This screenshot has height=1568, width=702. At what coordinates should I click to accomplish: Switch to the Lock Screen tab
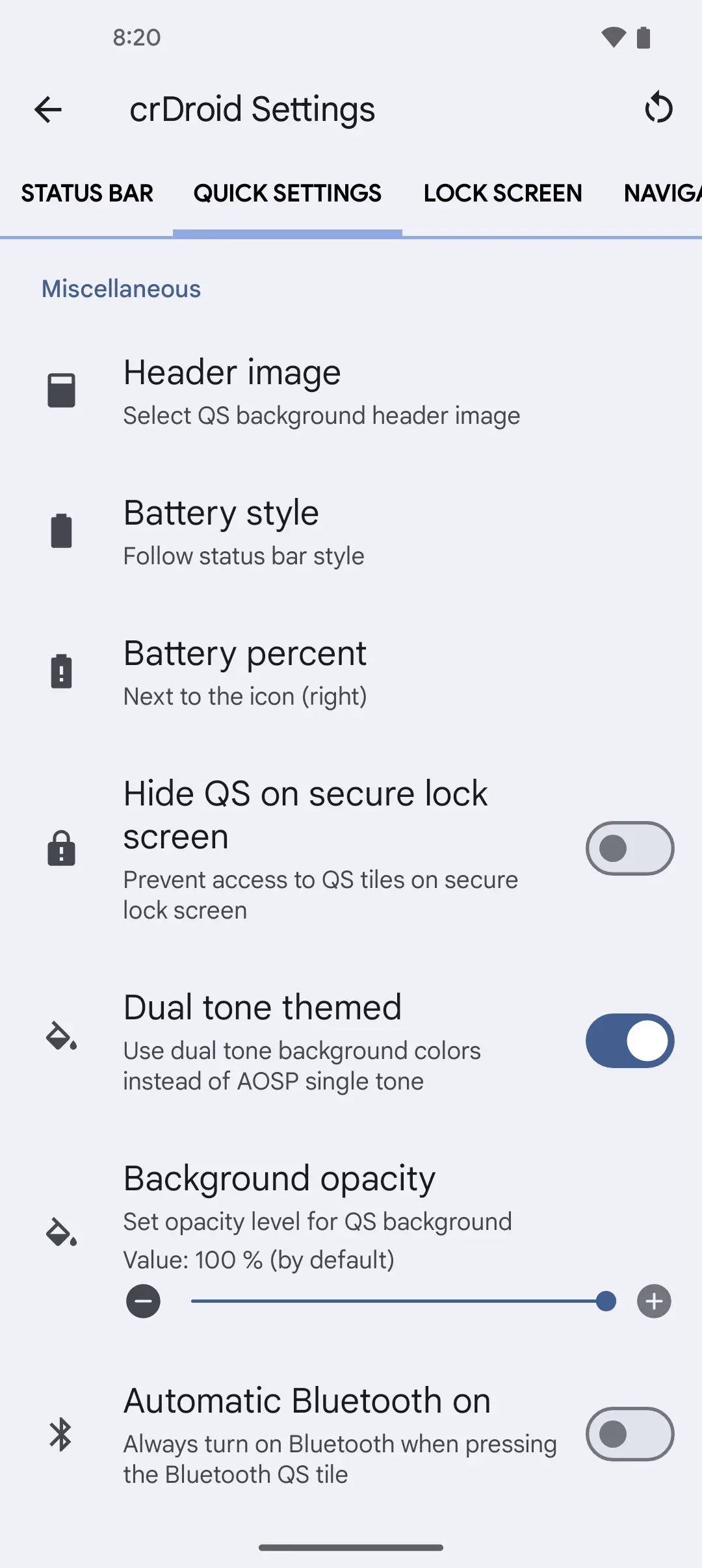(x=502, y=194)
